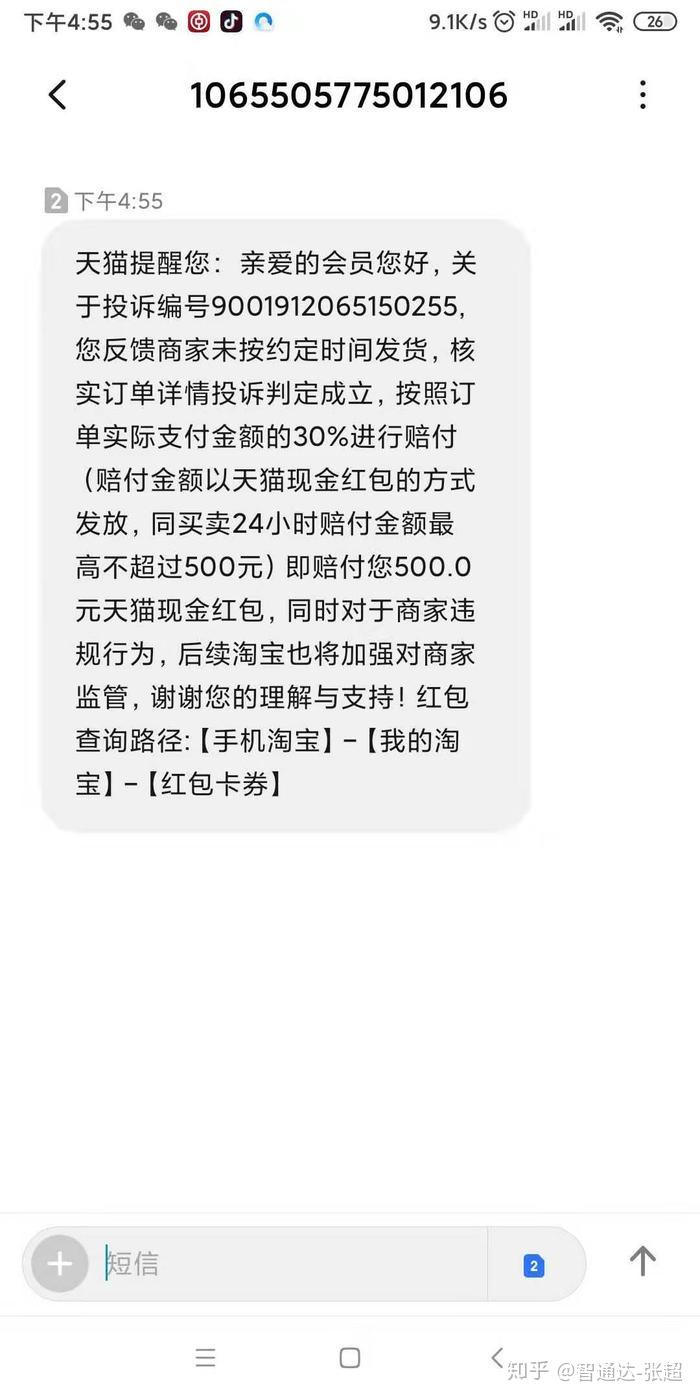Open the three-dot overflow menu
The image size is (700, 1400).
[x=642, y=96]
